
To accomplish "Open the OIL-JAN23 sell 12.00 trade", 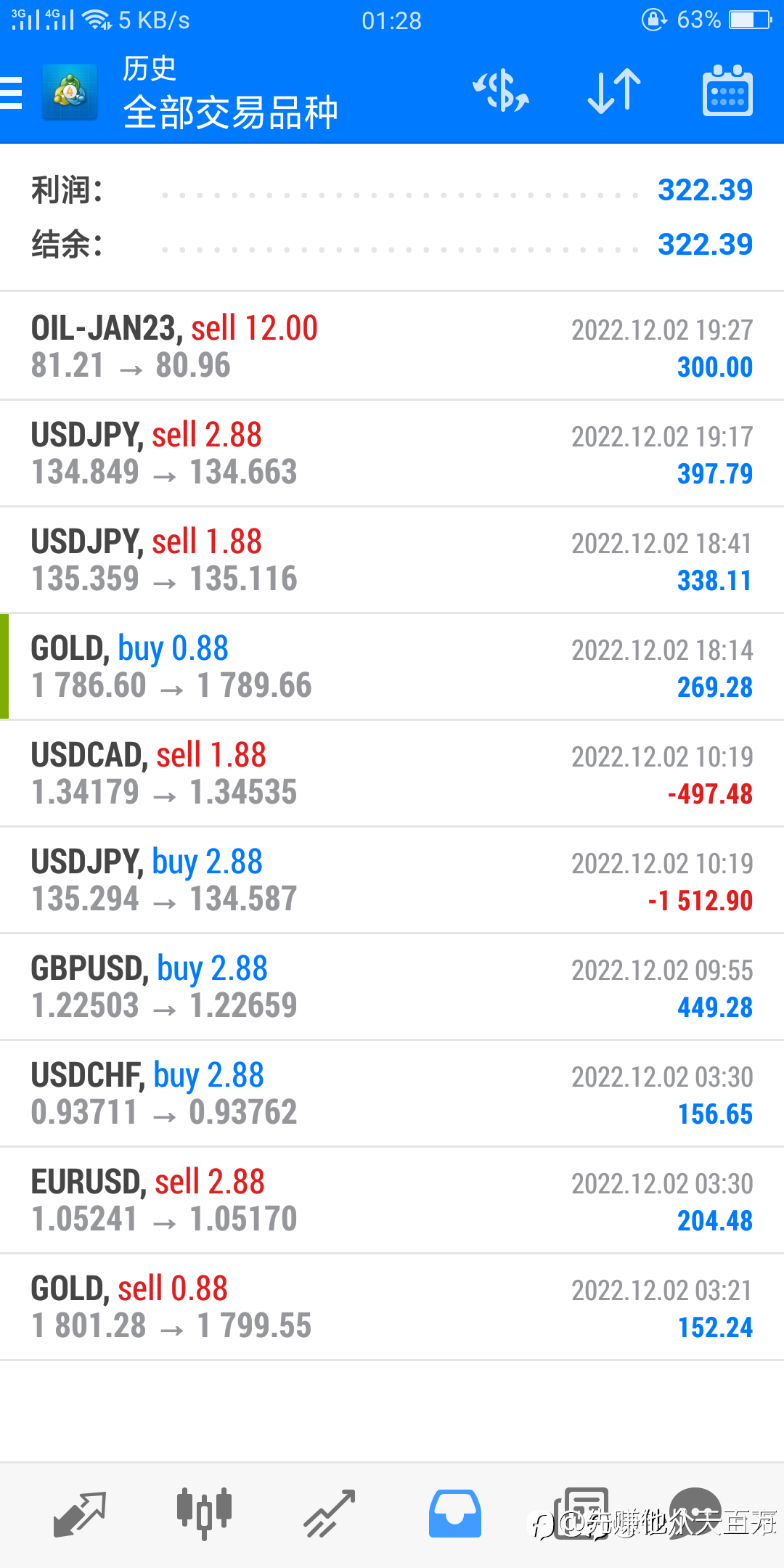I will tap(392, 346).
